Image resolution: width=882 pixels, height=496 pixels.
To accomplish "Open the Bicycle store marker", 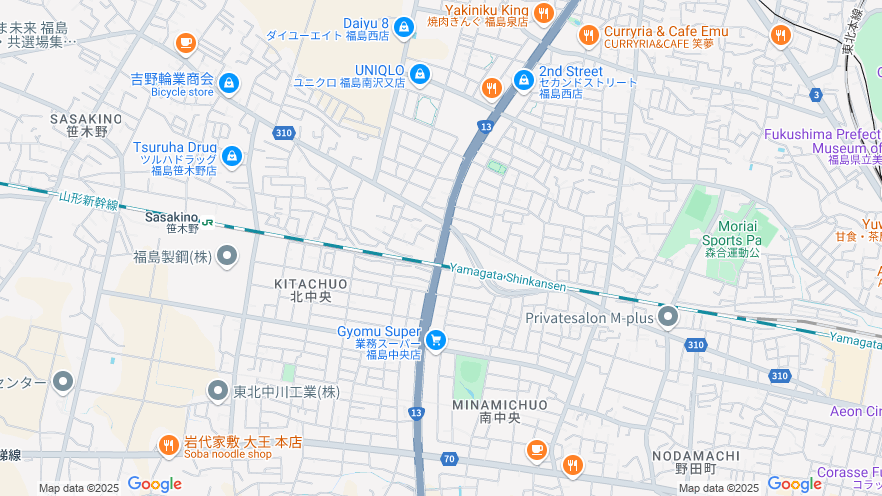I will [229, 84].
